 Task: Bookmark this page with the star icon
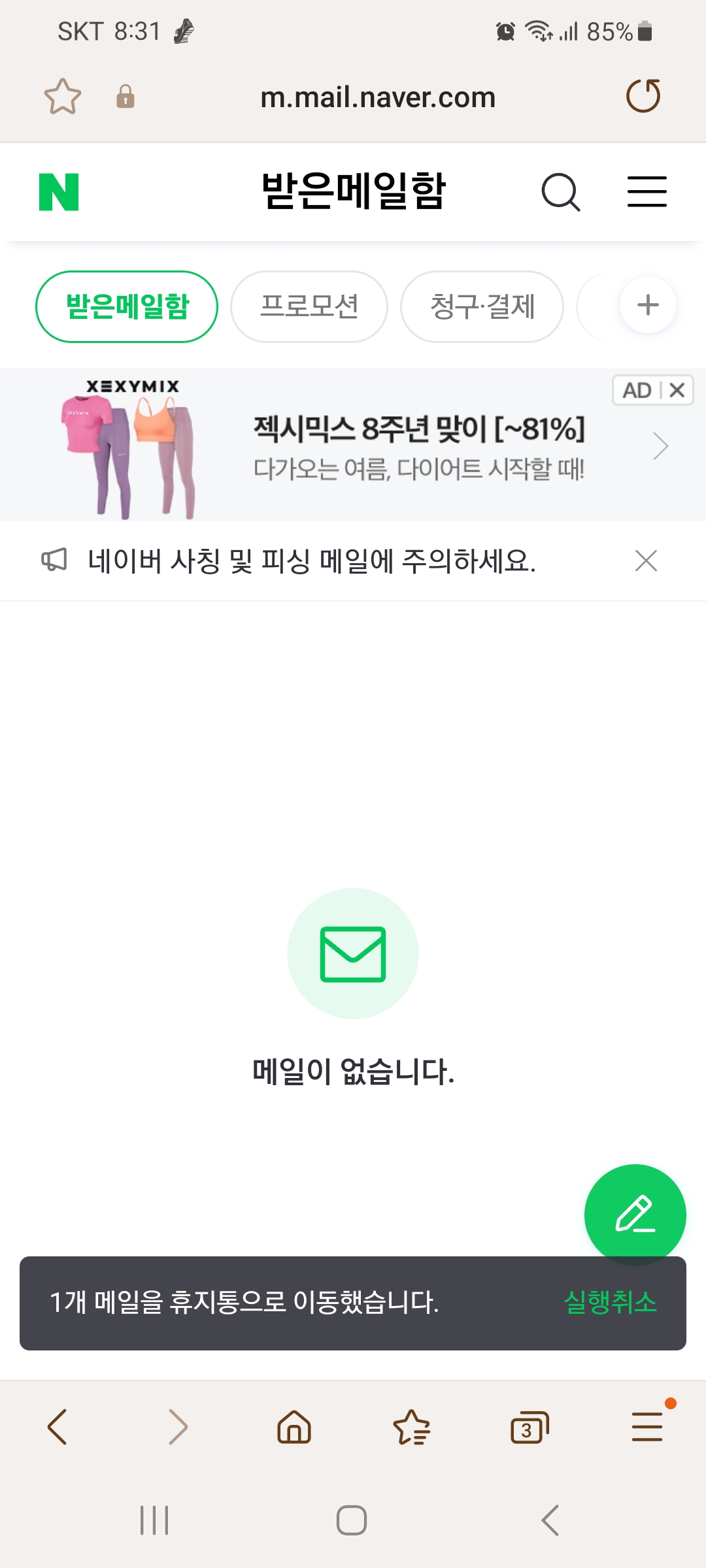tap(63, 97)
